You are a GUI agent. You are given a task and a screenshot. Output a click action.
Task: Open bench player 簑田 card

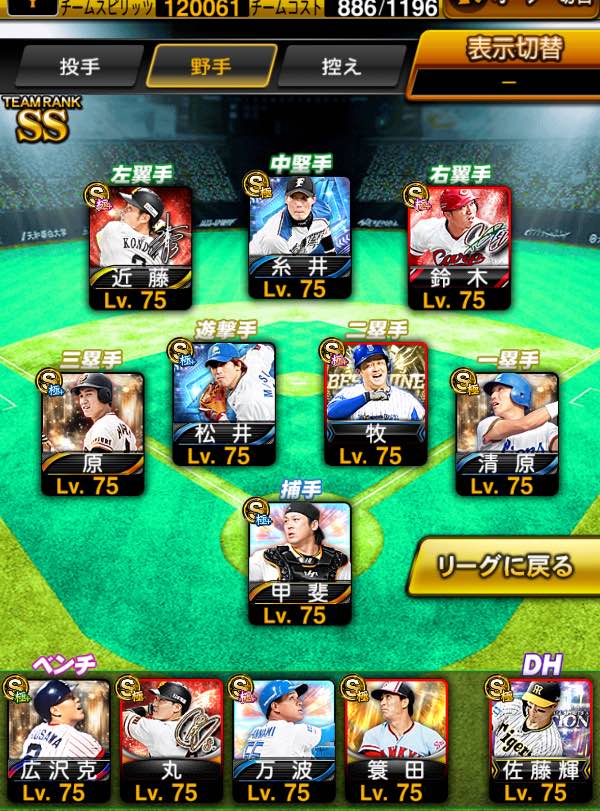click(396, 741)
